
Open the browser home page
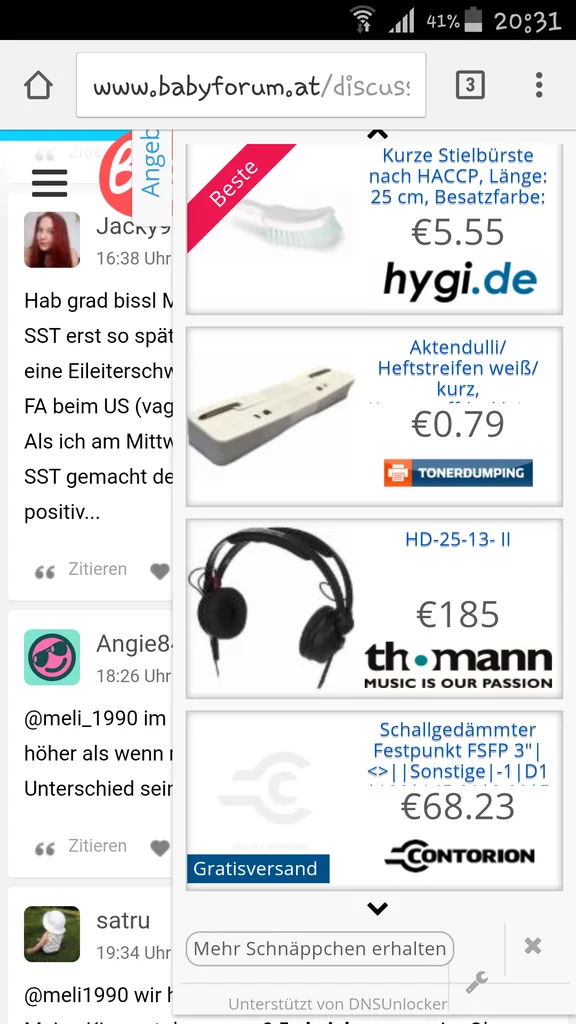pyautogui.click(x=38, y=86)
